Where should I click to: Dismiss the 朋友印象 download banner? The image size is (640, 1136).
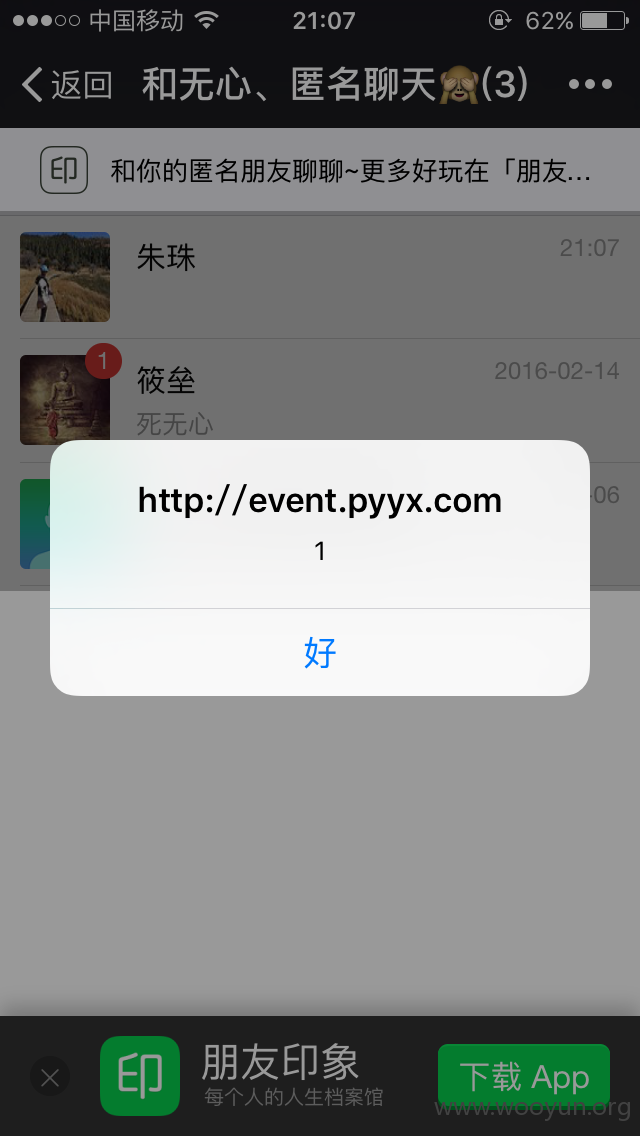pyautogui.click(x=50, y=1078)
